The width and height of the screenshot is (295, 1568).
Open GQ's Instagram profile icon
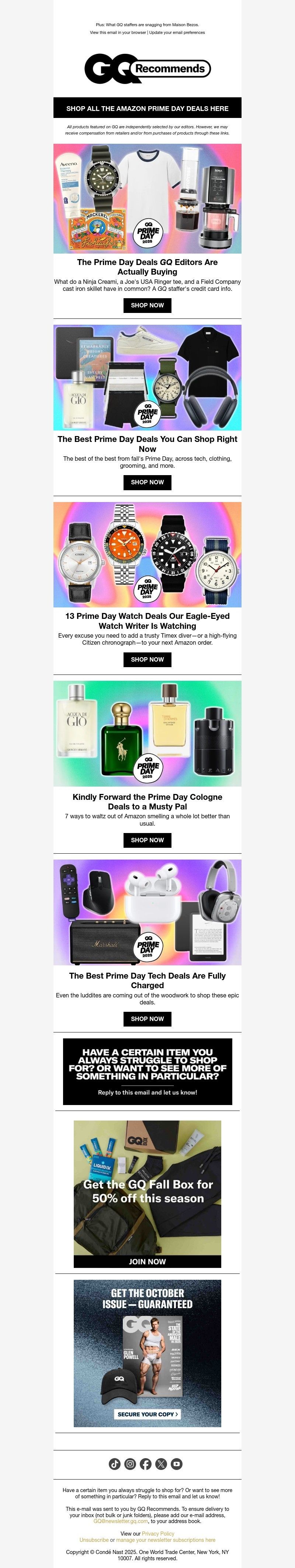pos(131,1464)
